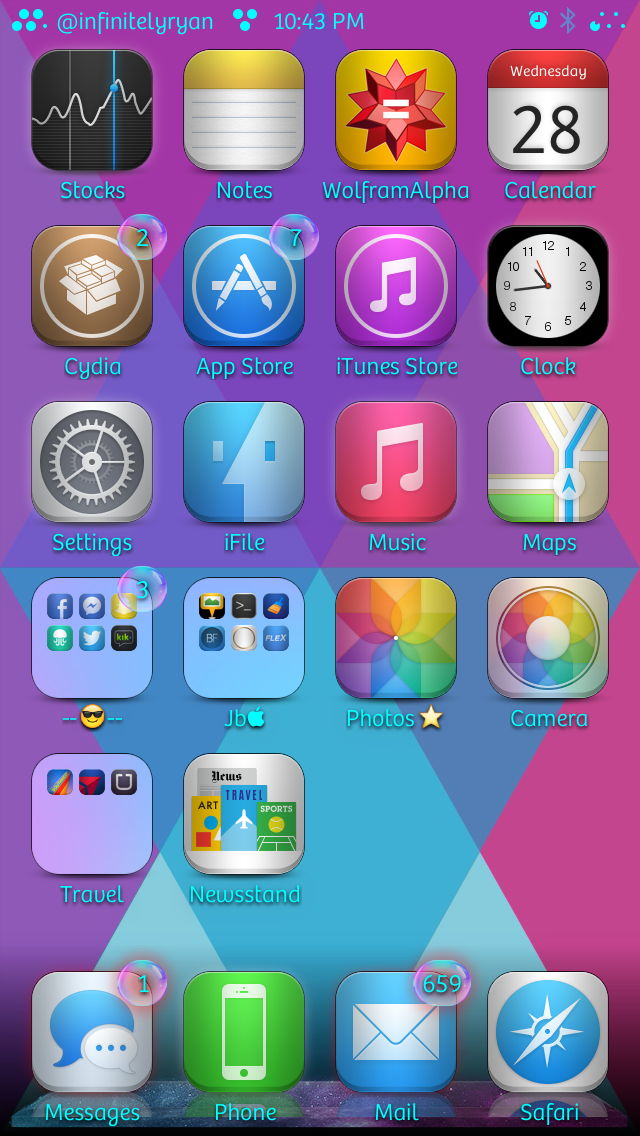Open the Music app
Viewport: 640px width, 1136px height.
(396, 462)
